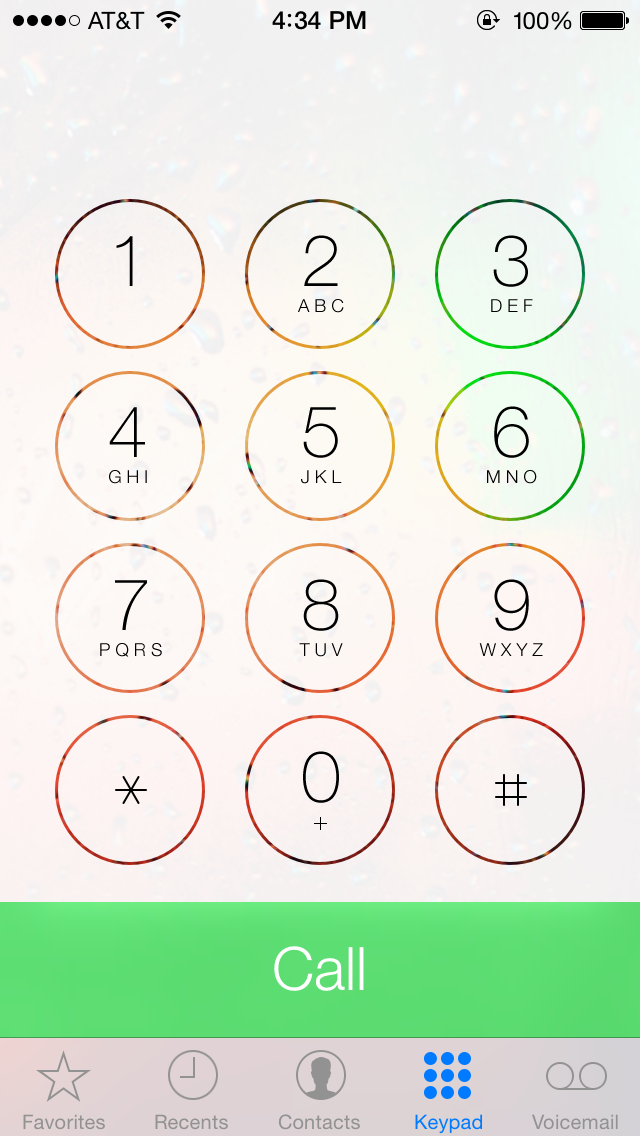The image size is (640, 1136).
Task: Dial the 0 key
Action: [x=320, y=790]
